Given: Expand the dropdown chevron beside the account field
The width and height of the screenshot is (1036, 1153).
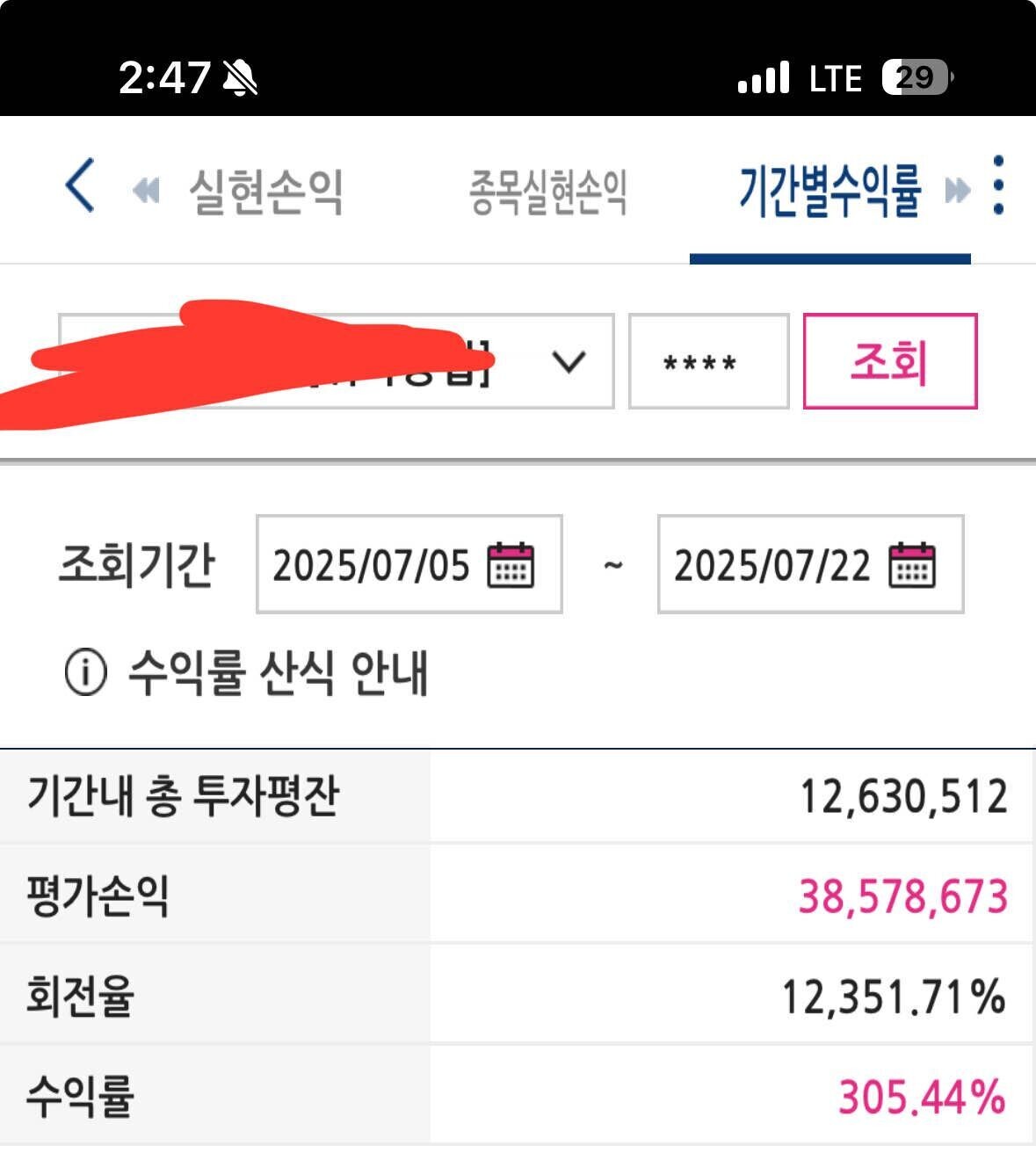Looking at the screenshot, I should tap(568, 362).
